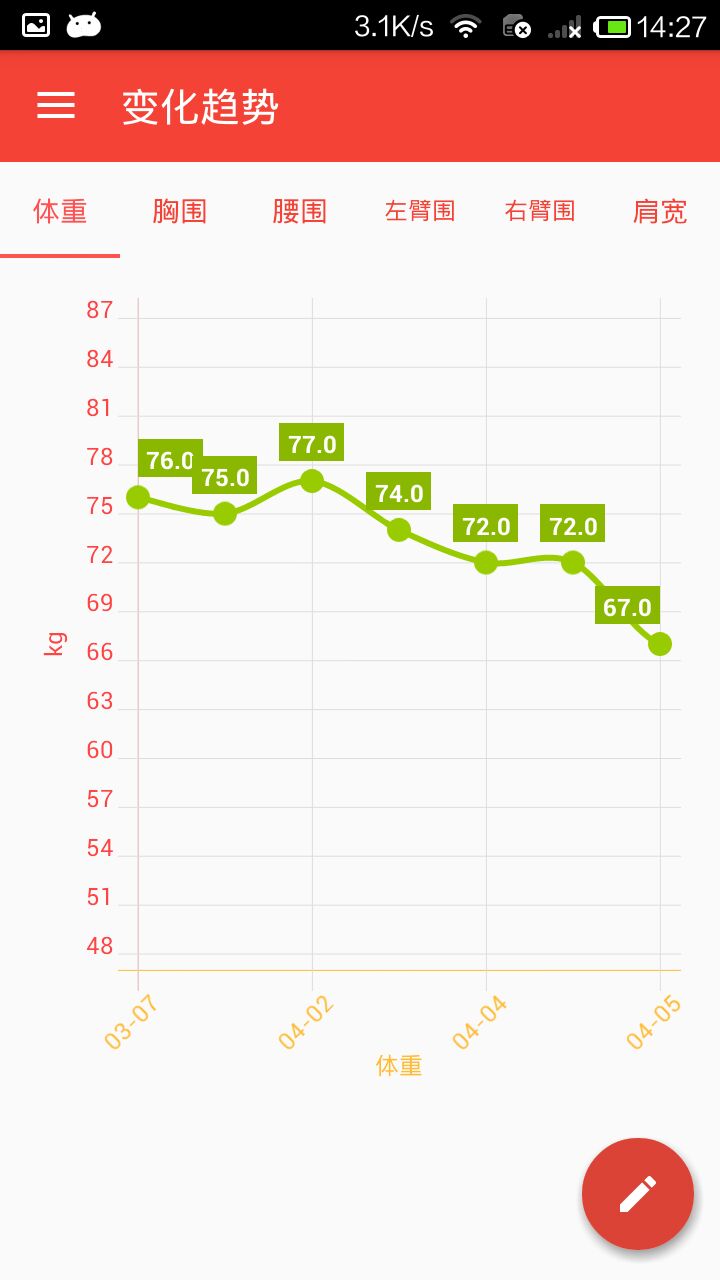Screen dimensions: 720x1280
Task: Go to the 肩宽 tab
Action: pyautogui.click(x=660, y=211)
